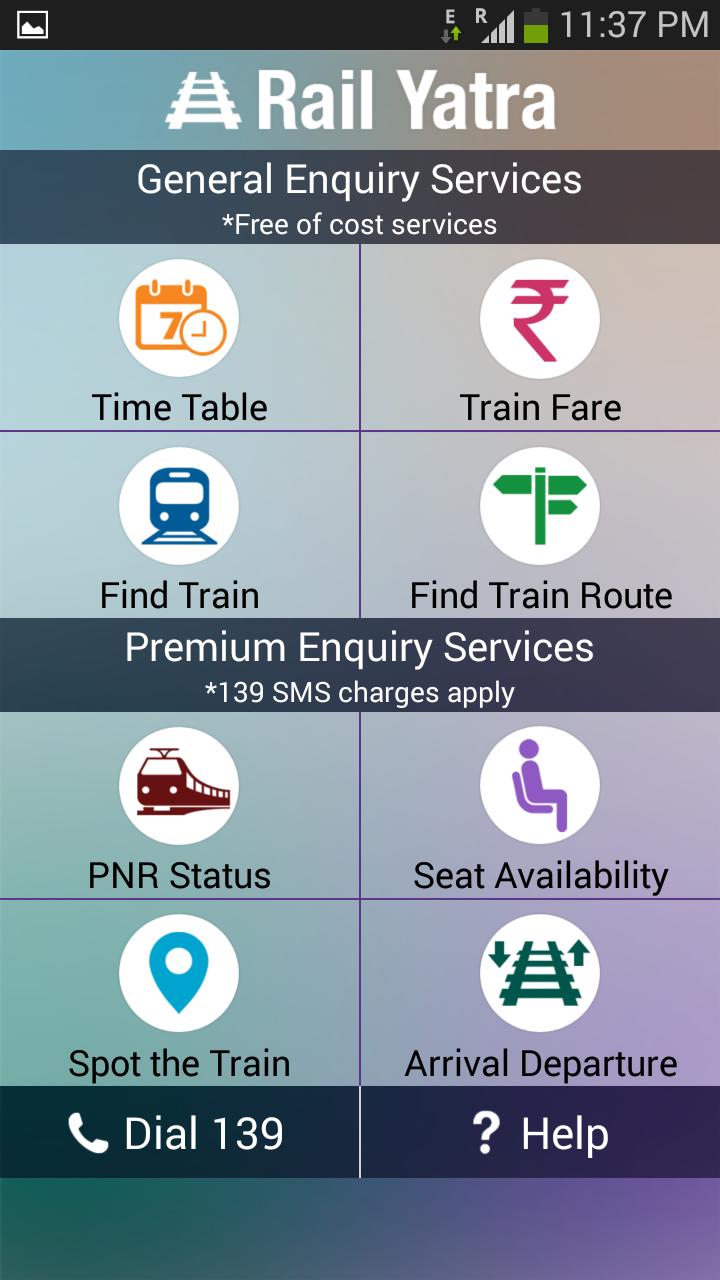Click the PNR Status train engine icon
Screen dimensions: 720x1280
click(x=178, y=785)
